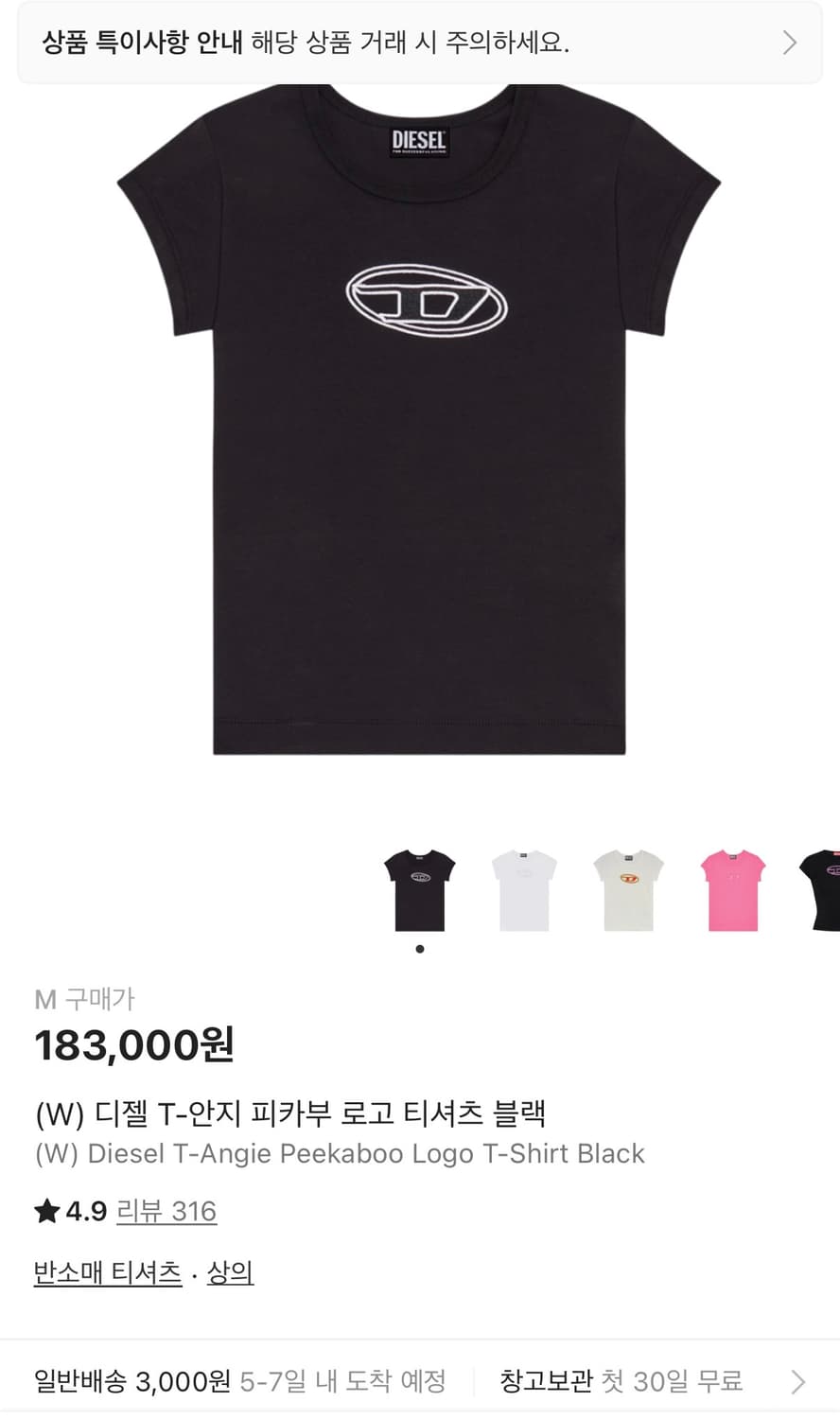Open the 상의 category link
The height and width of the screenshot is (1419, 840).
230,1273
